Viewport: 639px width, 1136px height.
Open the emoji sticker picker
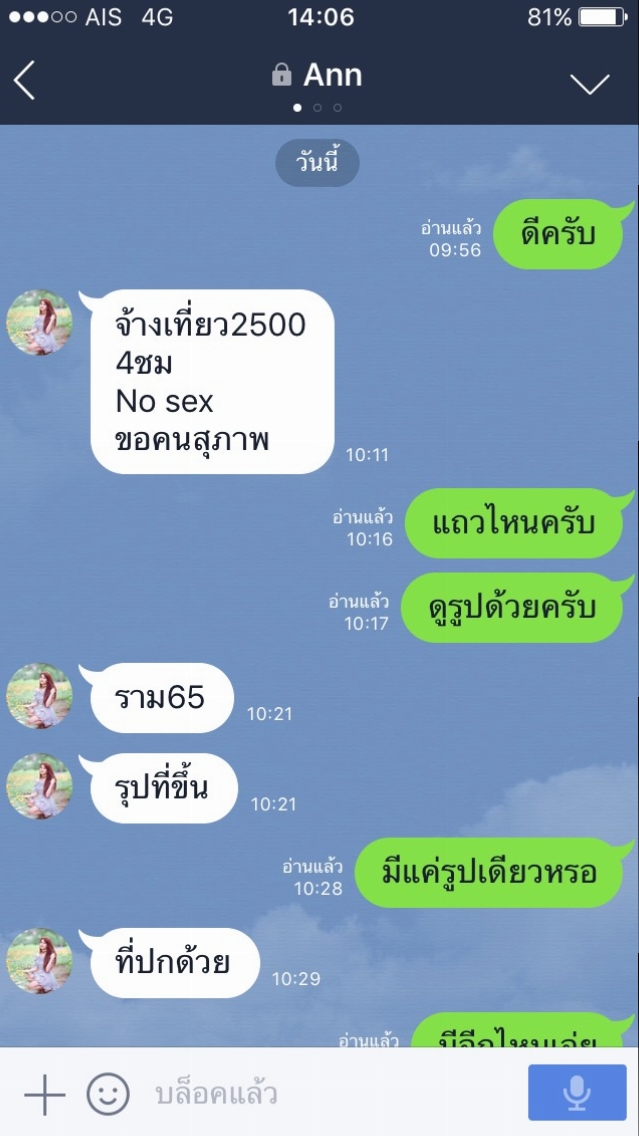pyautogui.click(x=108, y=1094)
